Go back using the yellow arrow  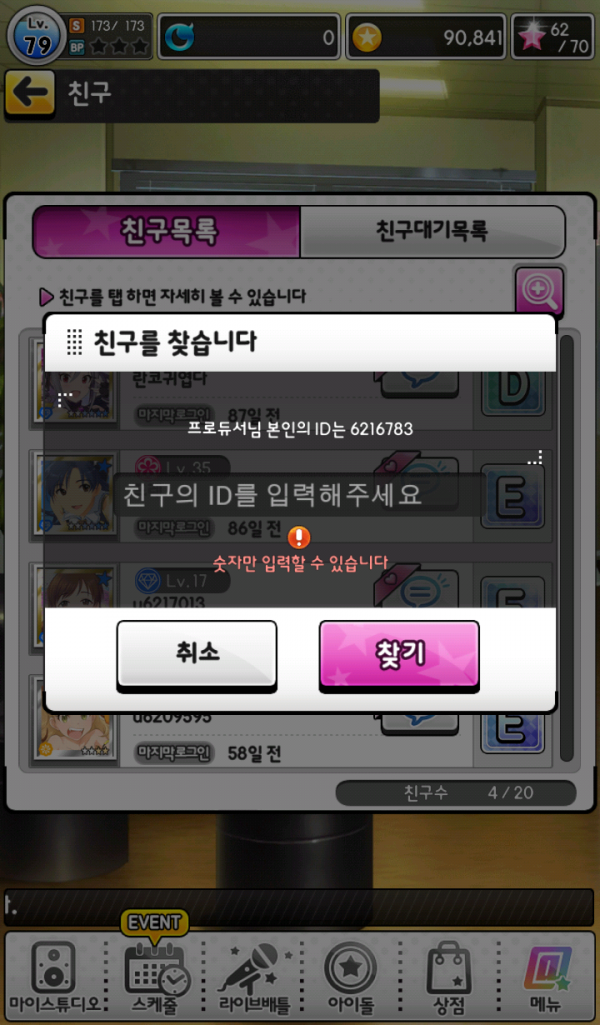[30, 94]
